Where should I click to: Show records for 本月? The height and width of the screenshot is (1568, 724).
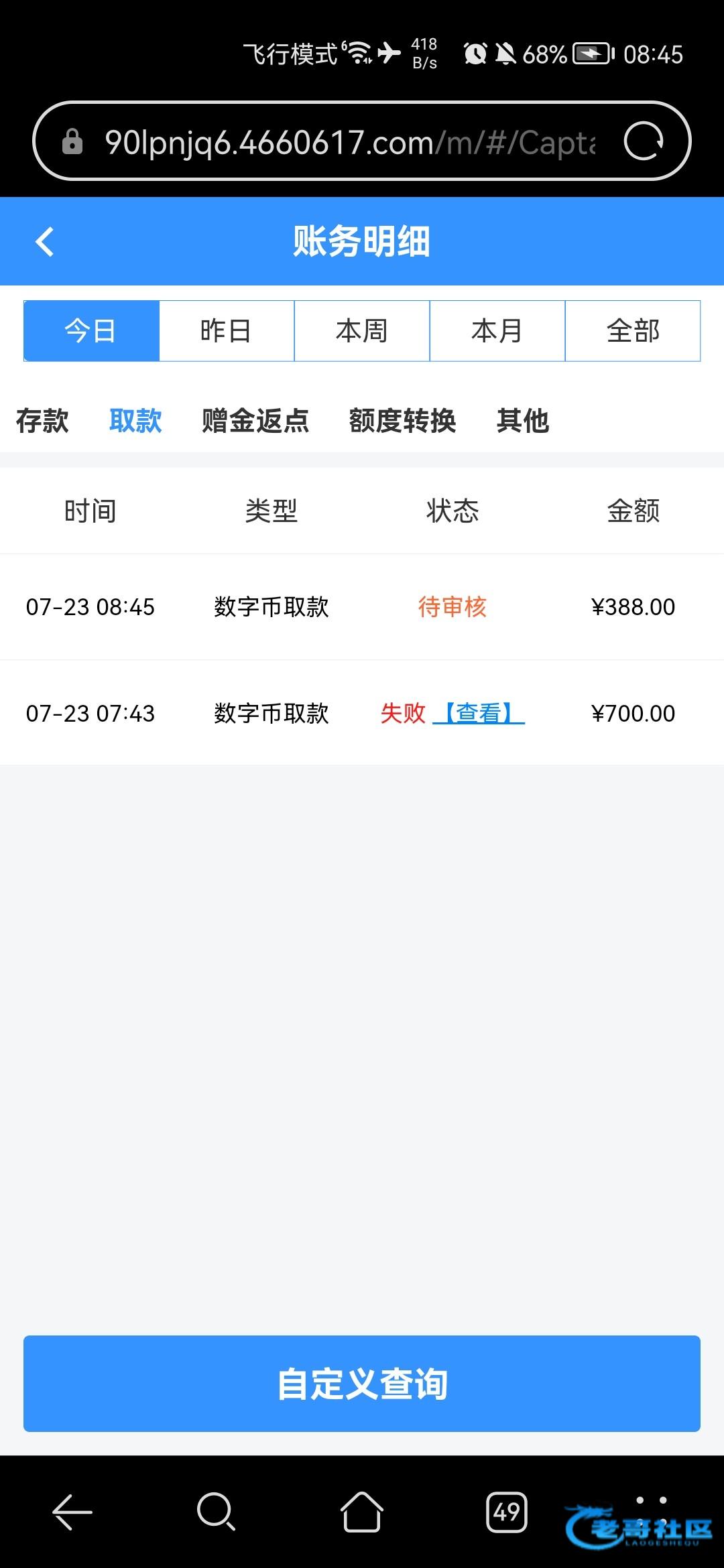pyautogui.click(x=497, y=331)
